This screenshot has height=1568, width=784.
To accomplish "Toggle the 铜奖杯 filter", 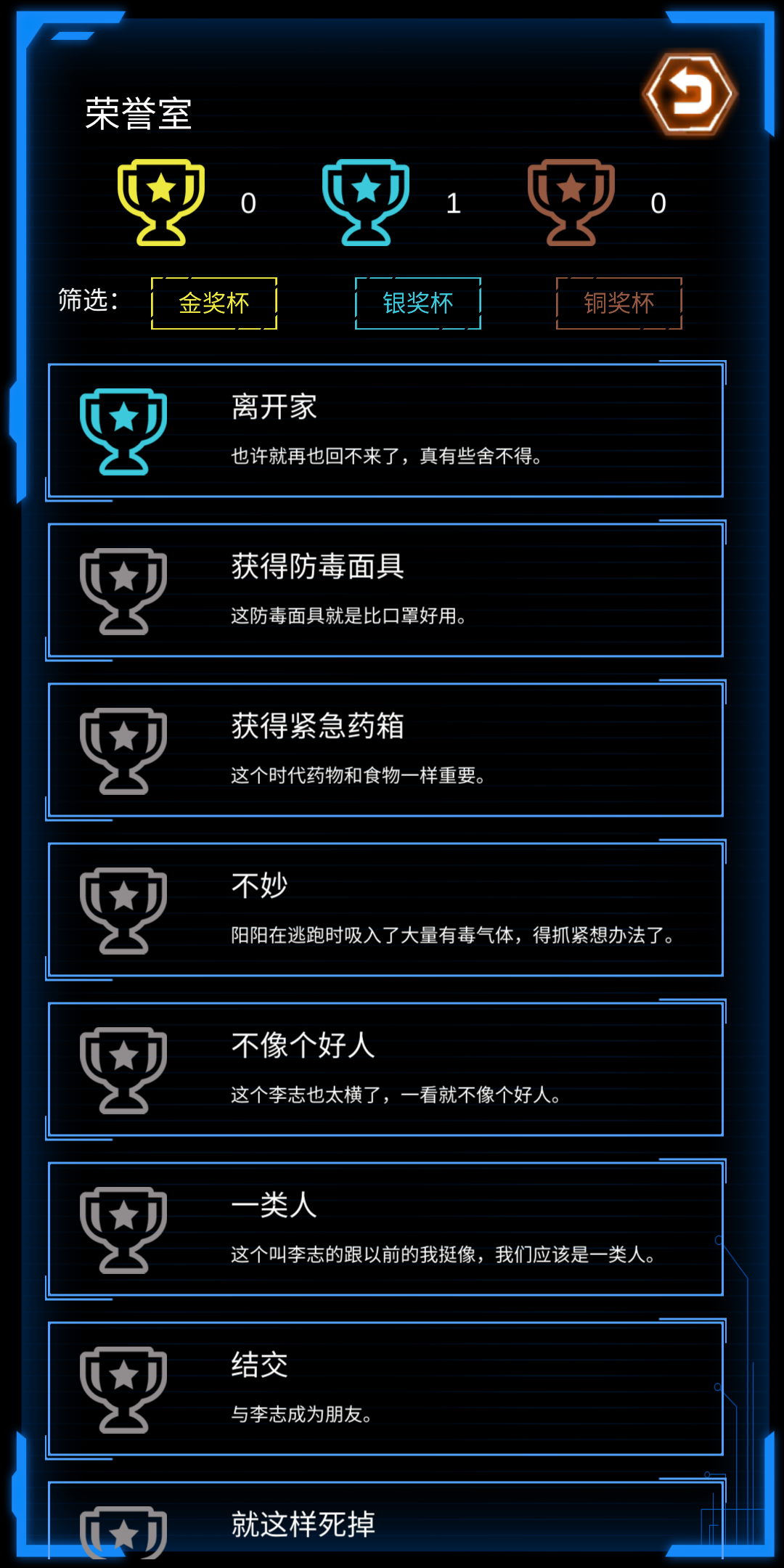I will coord(618,303).
